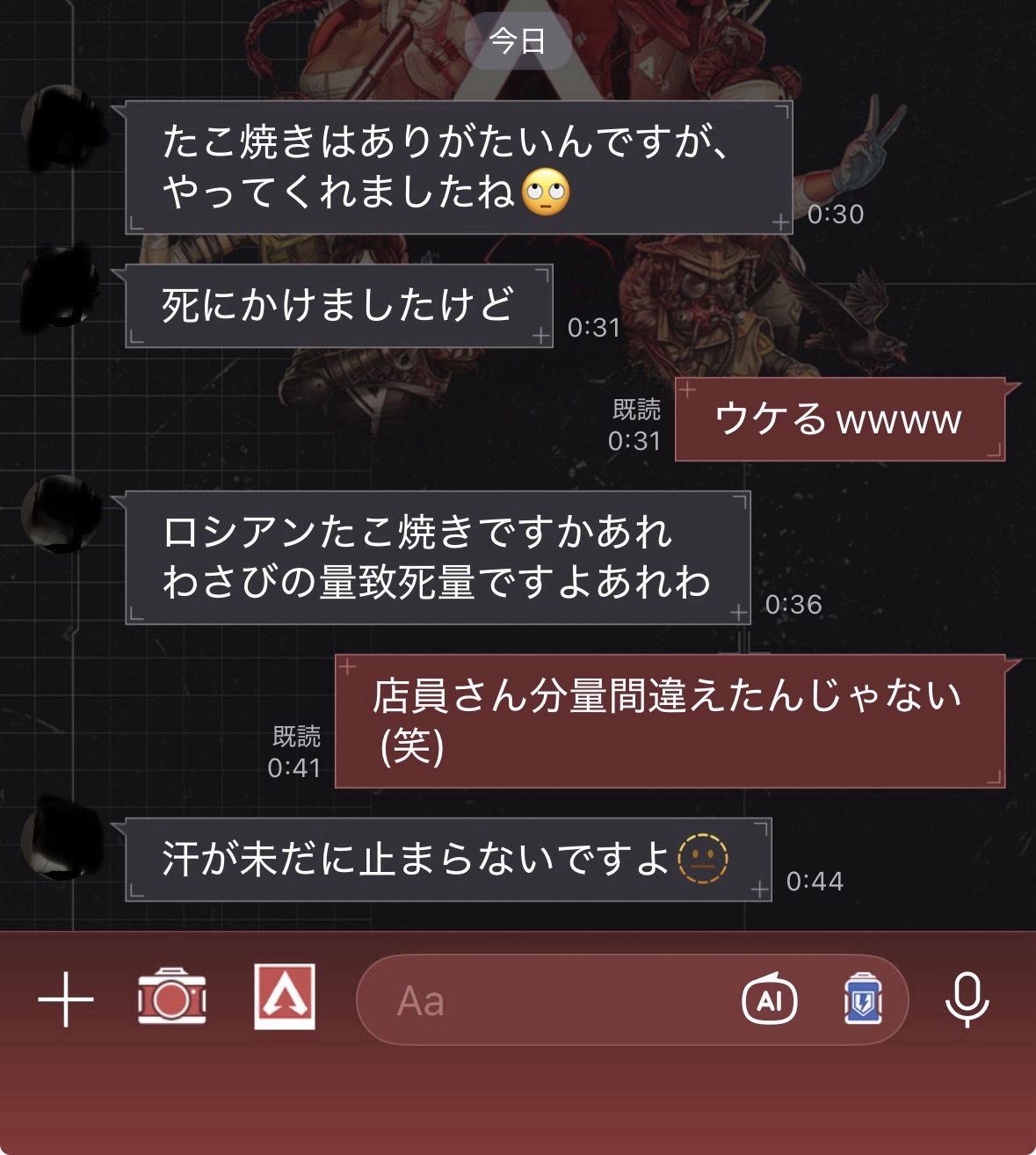The image size is (1036, 1155).
Task: Open the camera
Action: tap(172, 998)
